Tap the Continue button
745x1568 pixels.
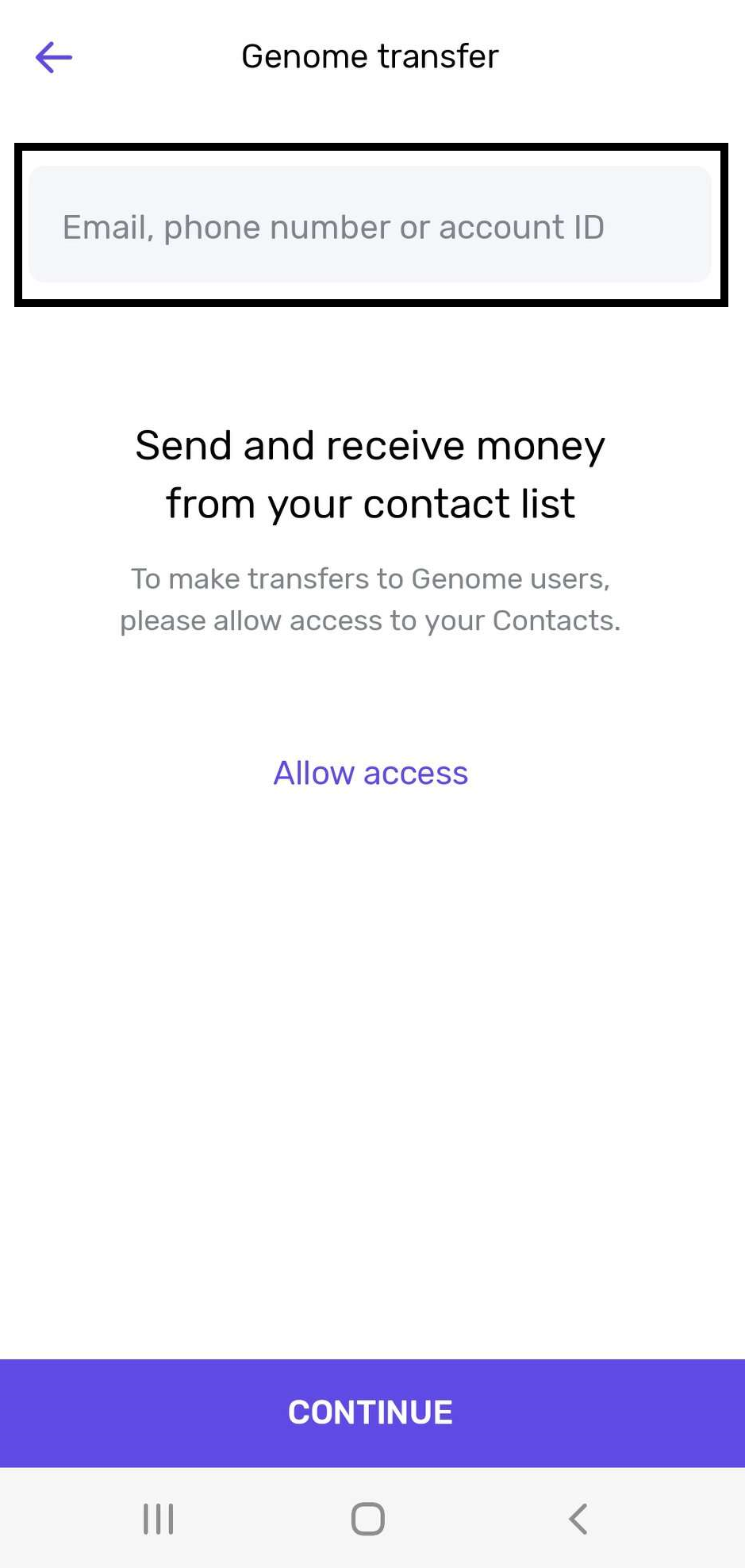coord(371,1412)
